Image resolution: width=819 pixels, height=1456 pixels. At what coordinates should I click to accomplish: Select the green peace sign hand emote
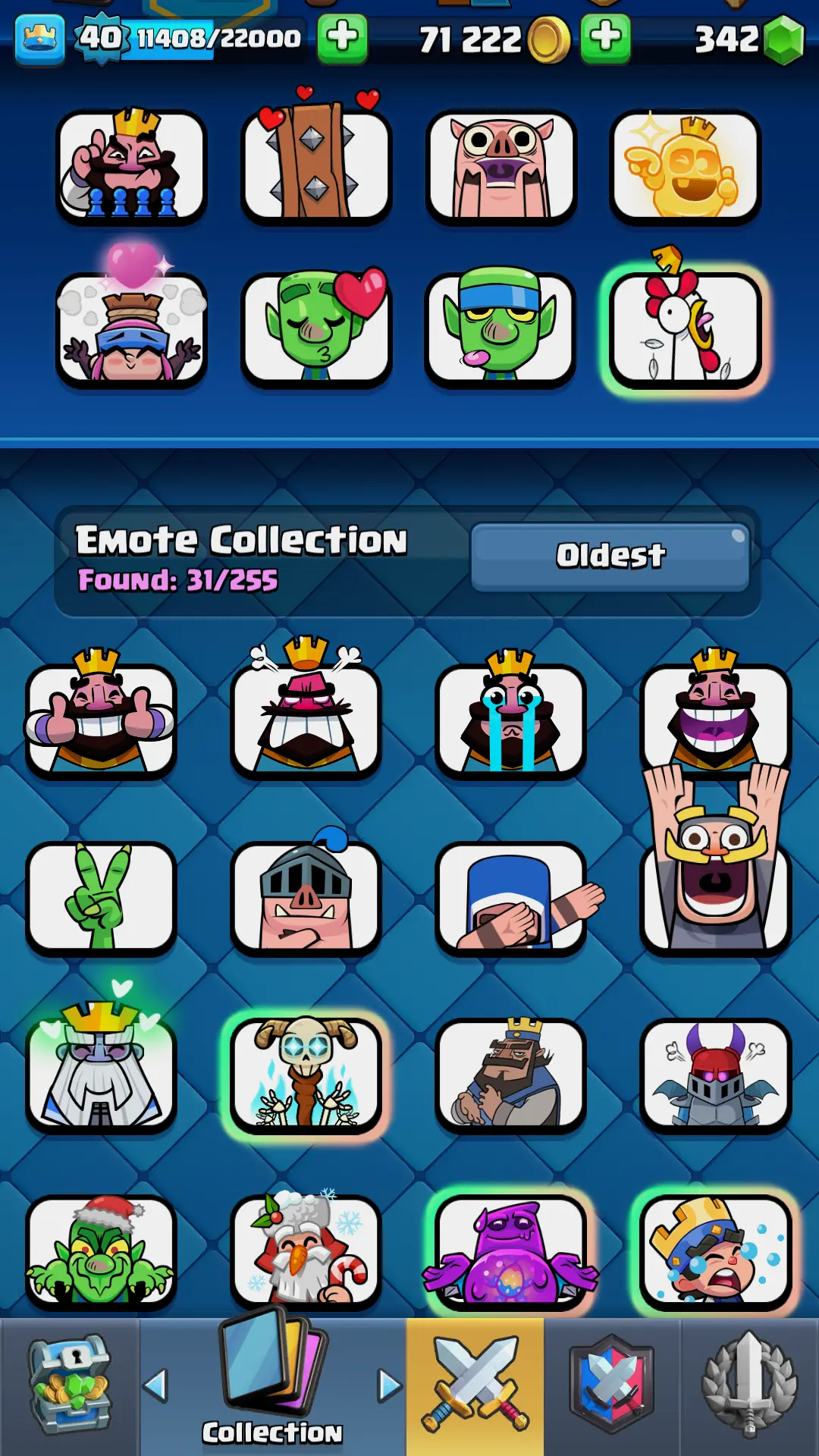click(x=101, y=898)
